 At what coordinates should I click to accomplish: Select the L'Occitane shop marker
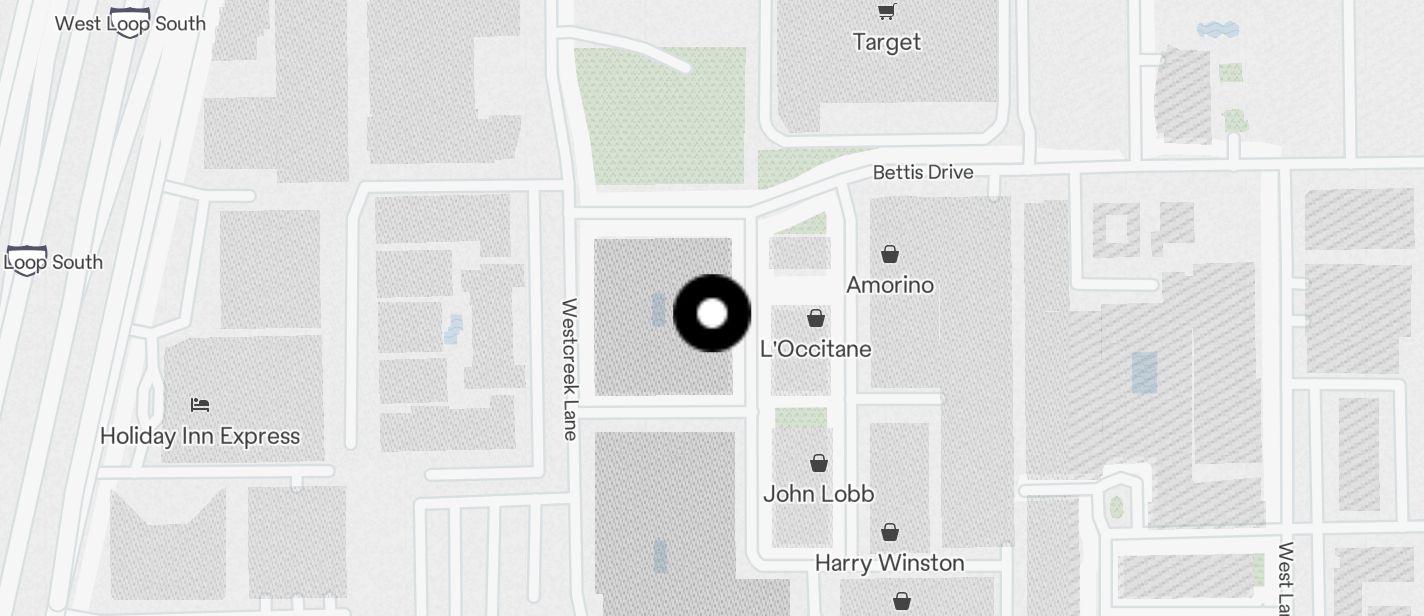(816, 319)
